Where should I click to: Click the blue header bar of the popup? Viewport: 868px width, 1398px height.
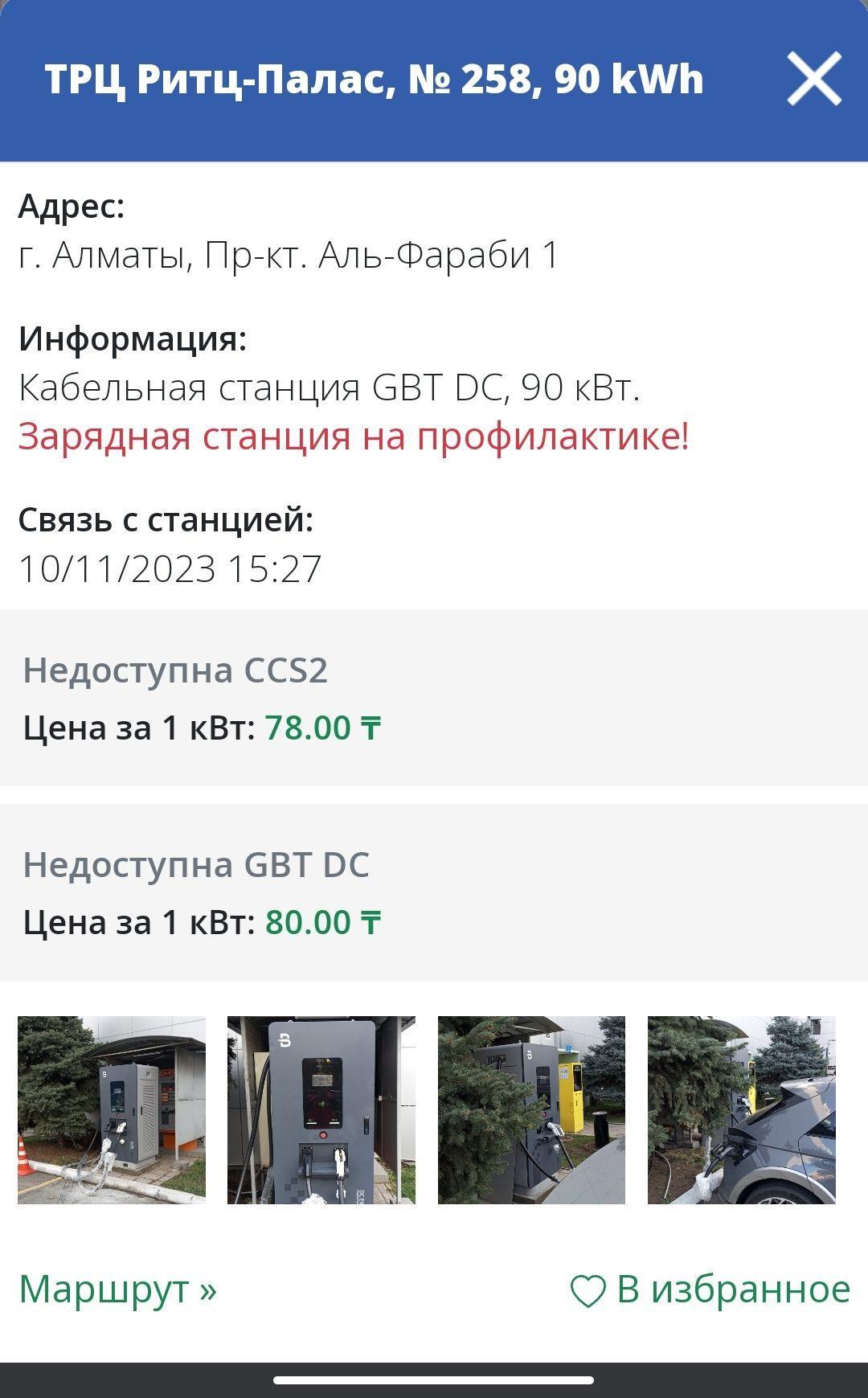point(434,80)
